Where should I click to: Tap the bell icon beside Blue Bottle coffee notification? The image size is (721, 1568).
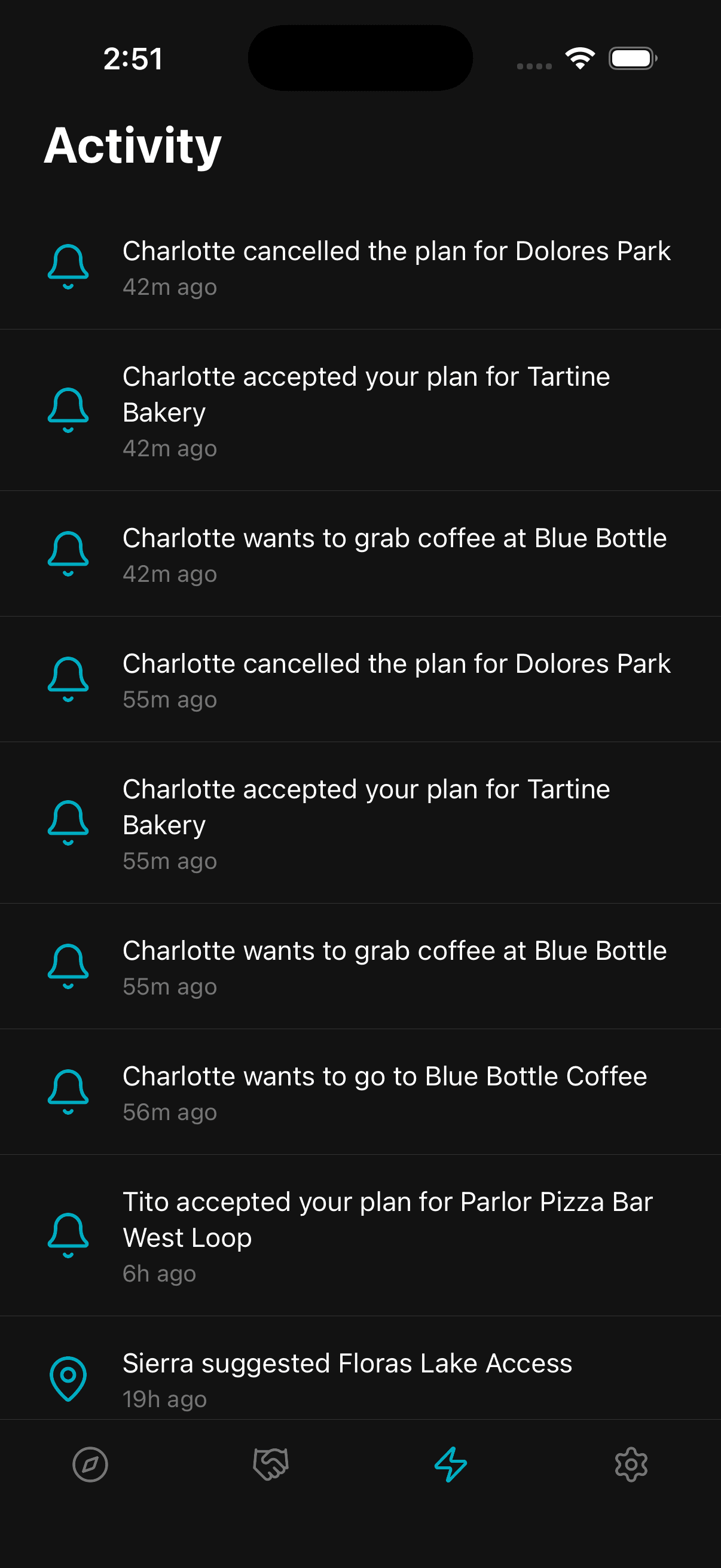pyautogui.click(x=68, y=553)
